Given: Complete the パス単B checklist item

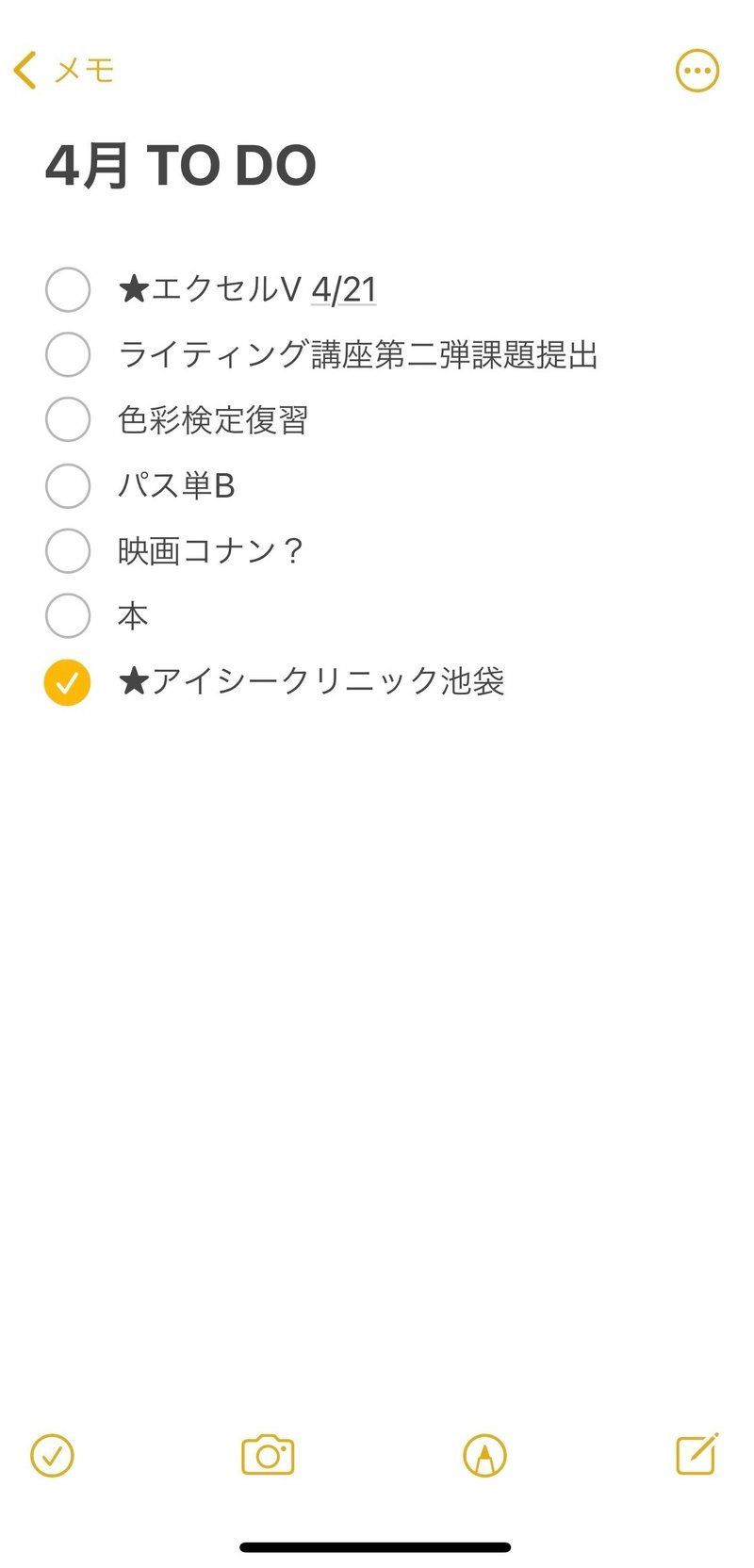Looking at the screenshot, I should [x=67, y=485].
